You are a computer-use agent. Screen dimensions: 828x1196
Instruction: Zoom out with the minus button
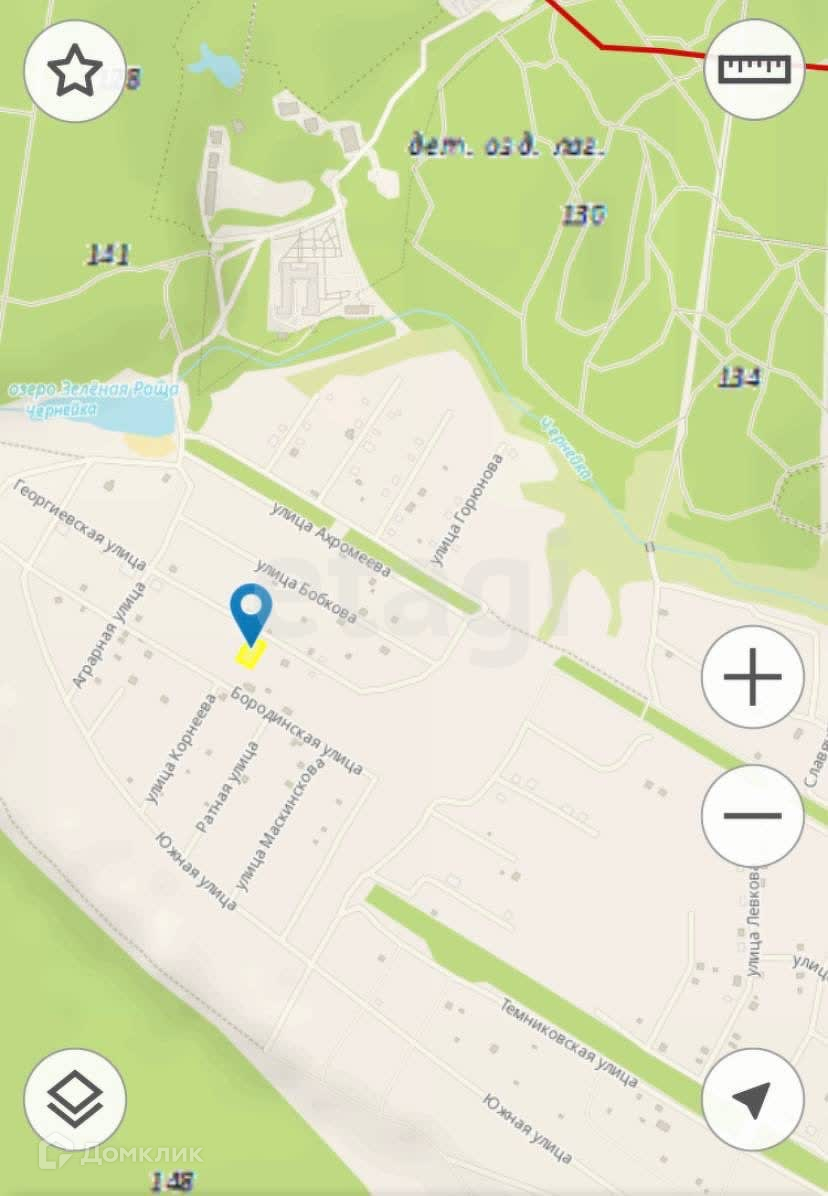coord(752,815)
